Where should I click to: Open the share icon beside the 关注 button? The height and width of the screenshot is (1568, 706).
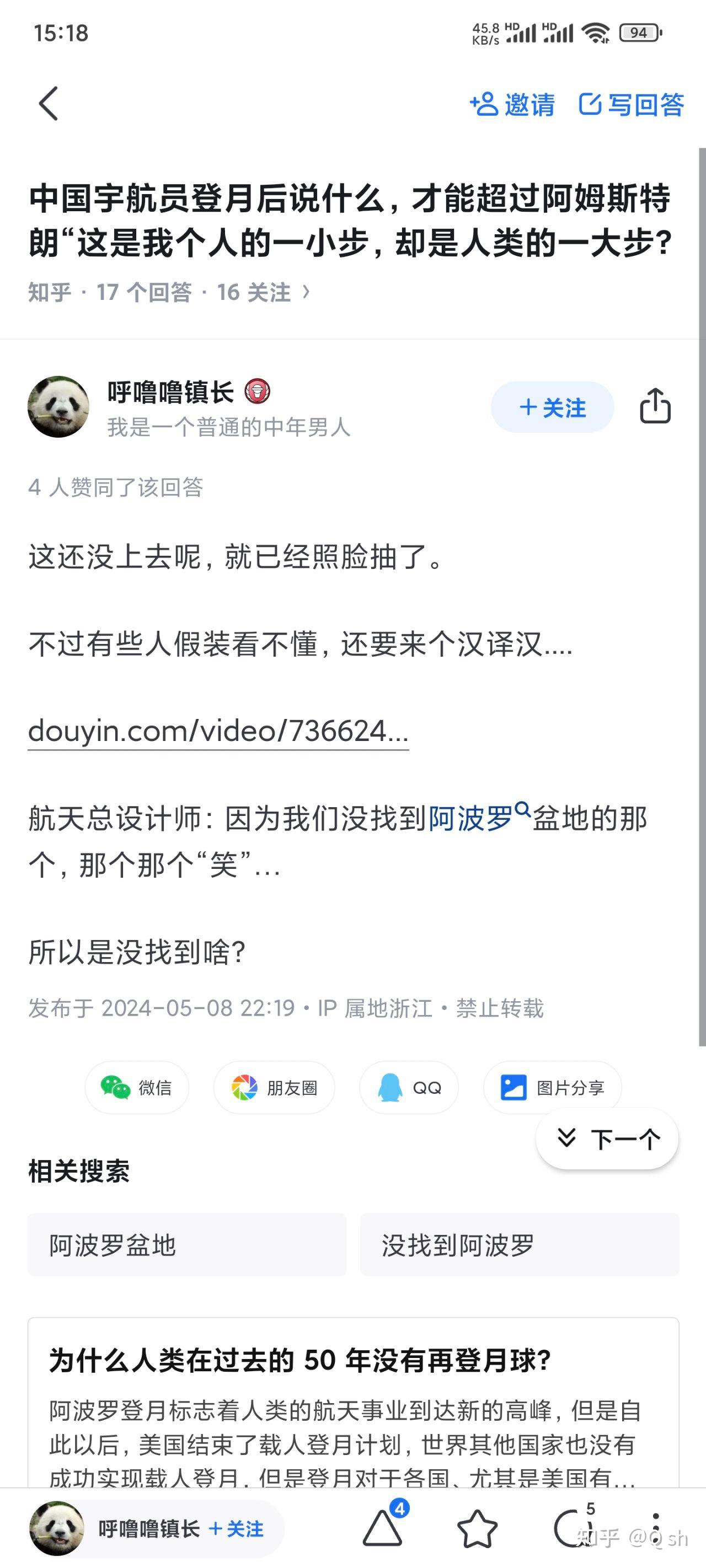655,406
